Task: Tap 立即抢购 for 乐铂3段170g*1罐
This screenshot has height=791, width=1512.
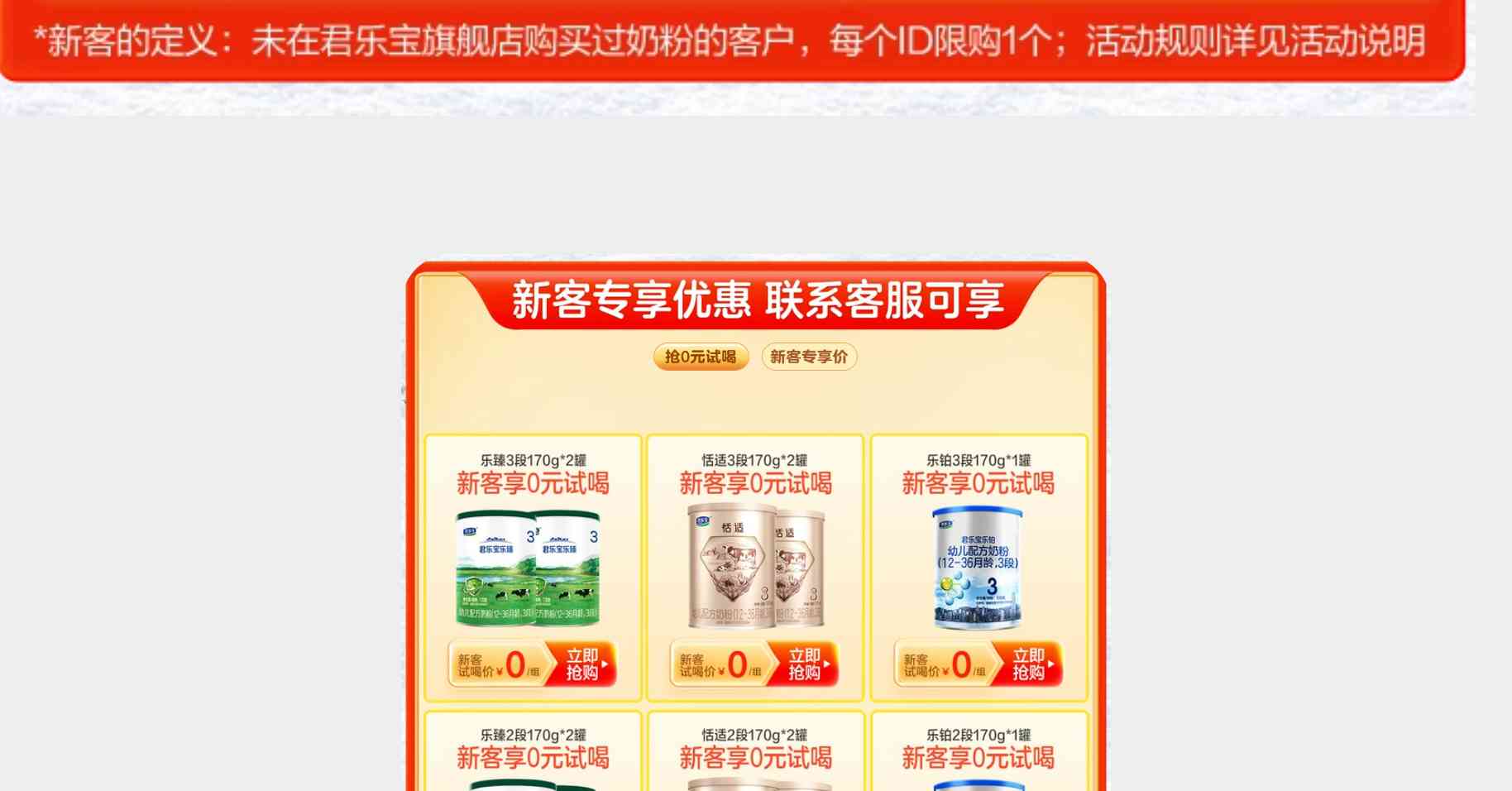Action: tap(1028, 664)
